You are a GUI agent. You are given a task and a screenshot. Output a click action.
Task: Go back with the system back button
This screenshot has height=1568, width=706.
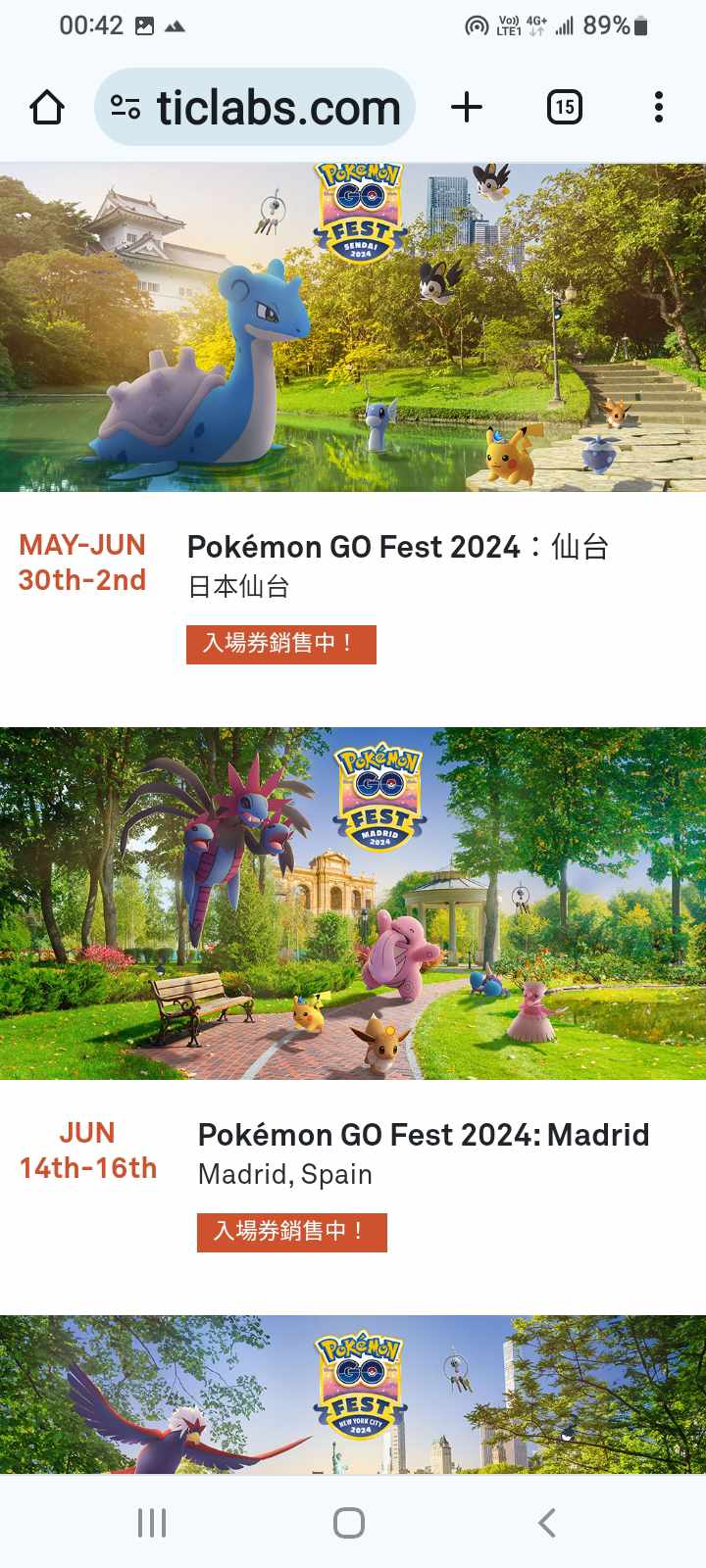coord(547,1522)
